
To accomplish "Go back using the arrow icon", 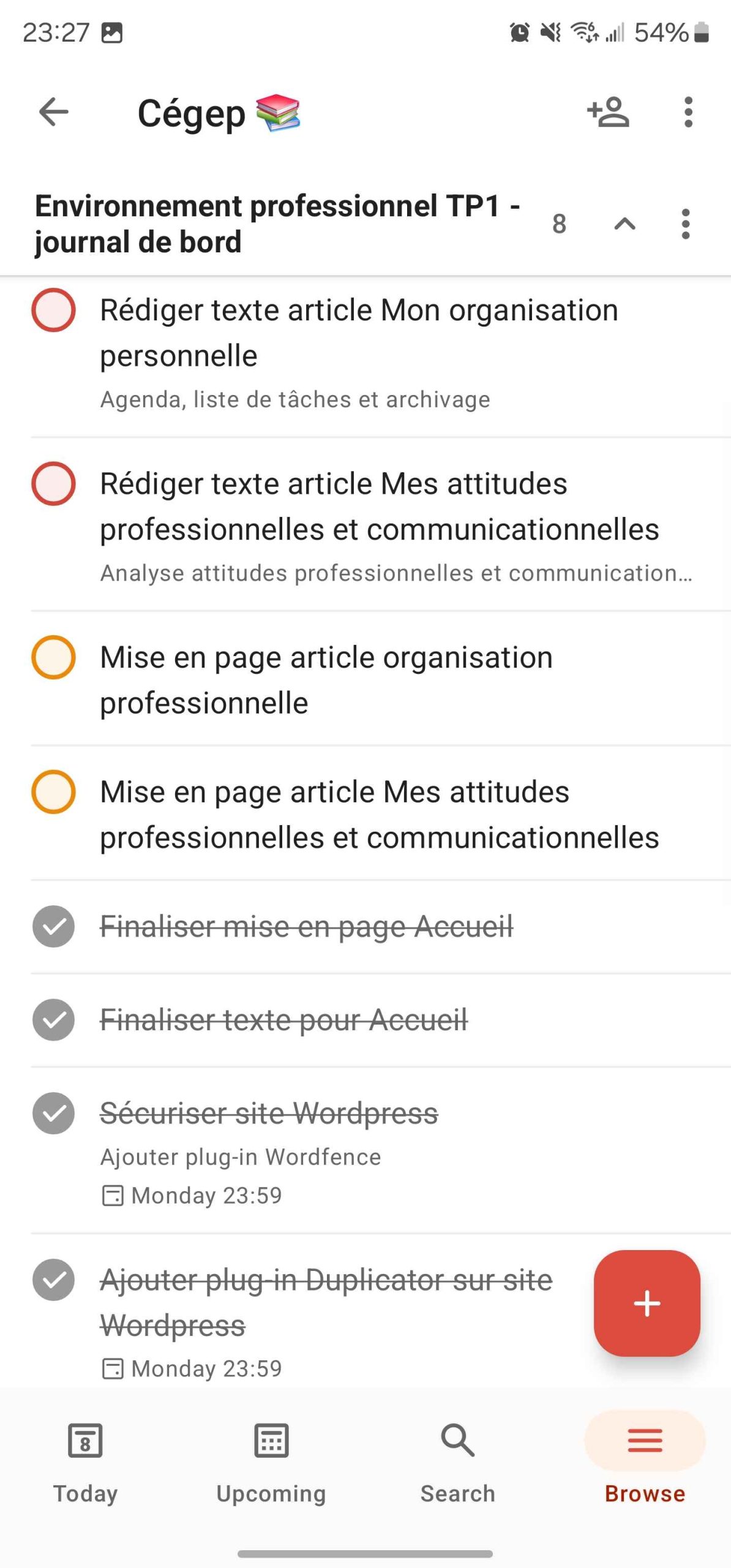I will tap(53, 112).
